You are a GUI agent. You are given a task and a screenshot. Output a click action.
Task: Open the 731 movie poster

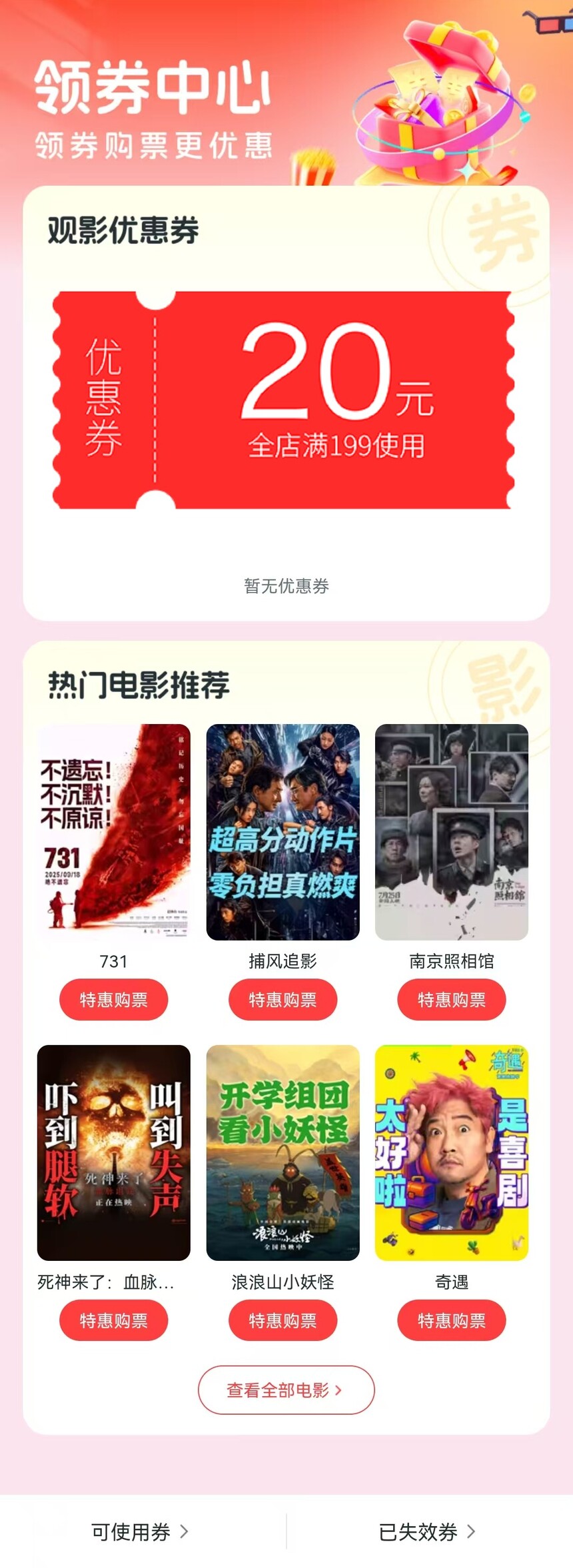coord(114,832)
